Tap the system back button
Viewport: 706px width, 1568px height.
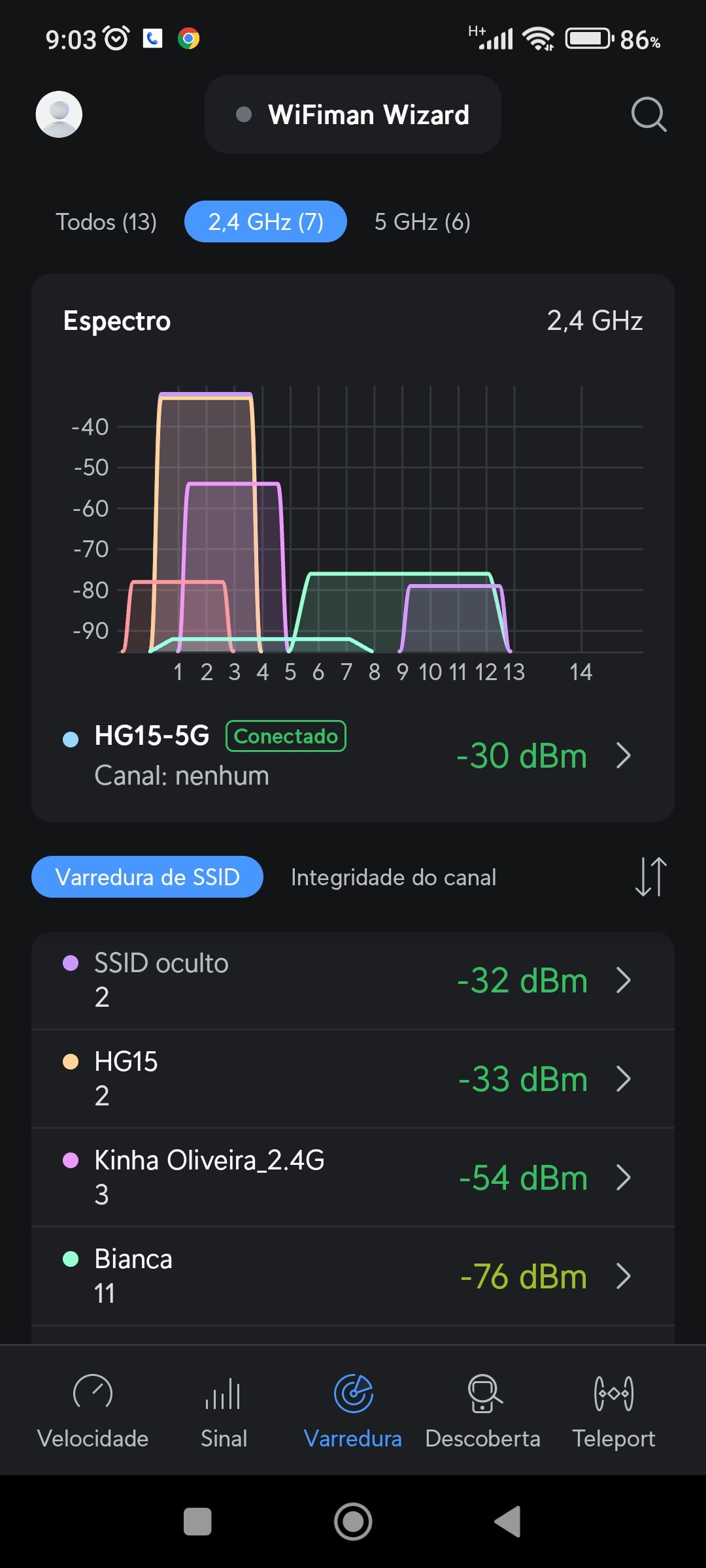(508, 1522)
